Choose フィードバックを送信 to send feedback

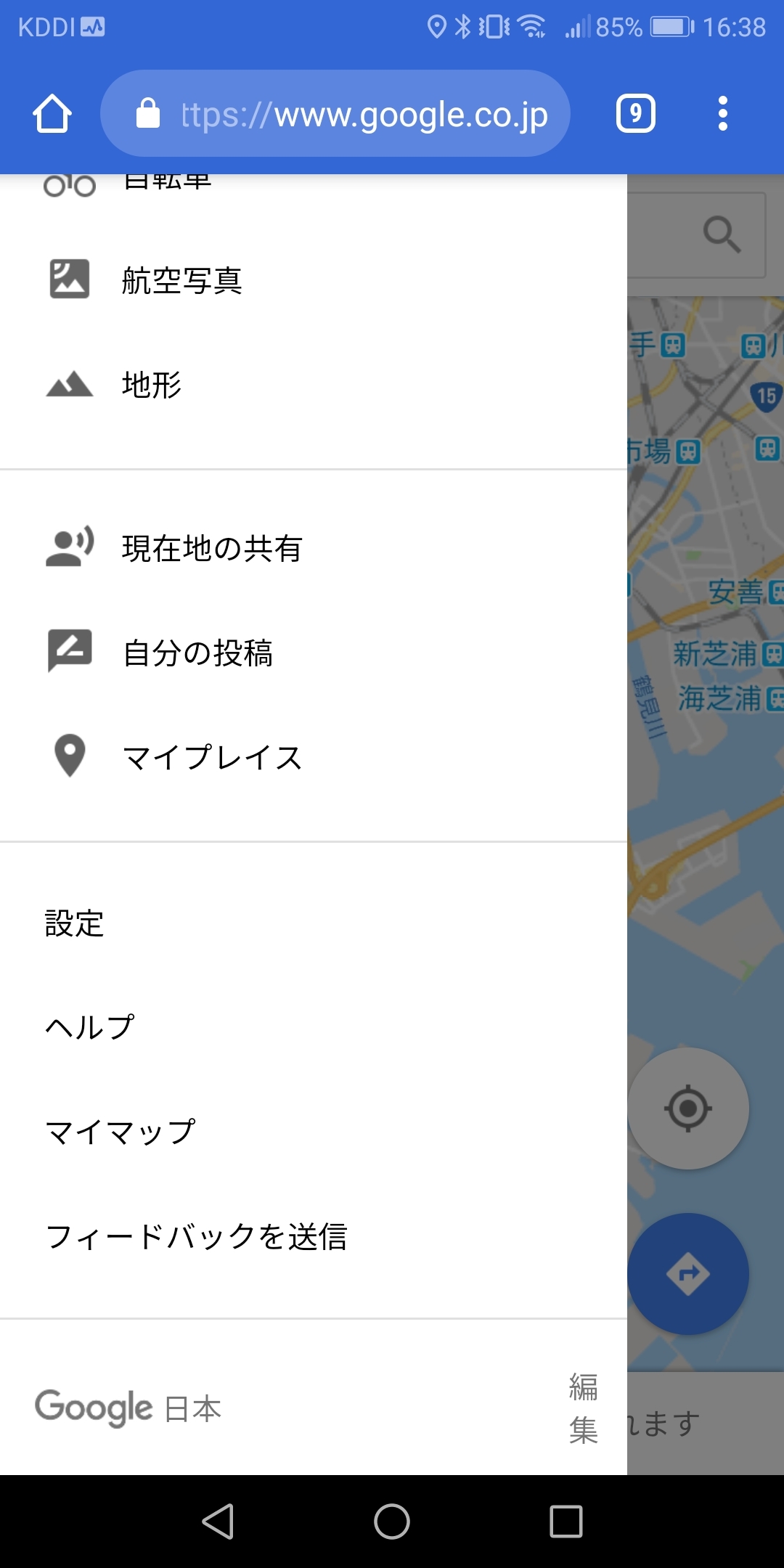(x=196, y=1236)
